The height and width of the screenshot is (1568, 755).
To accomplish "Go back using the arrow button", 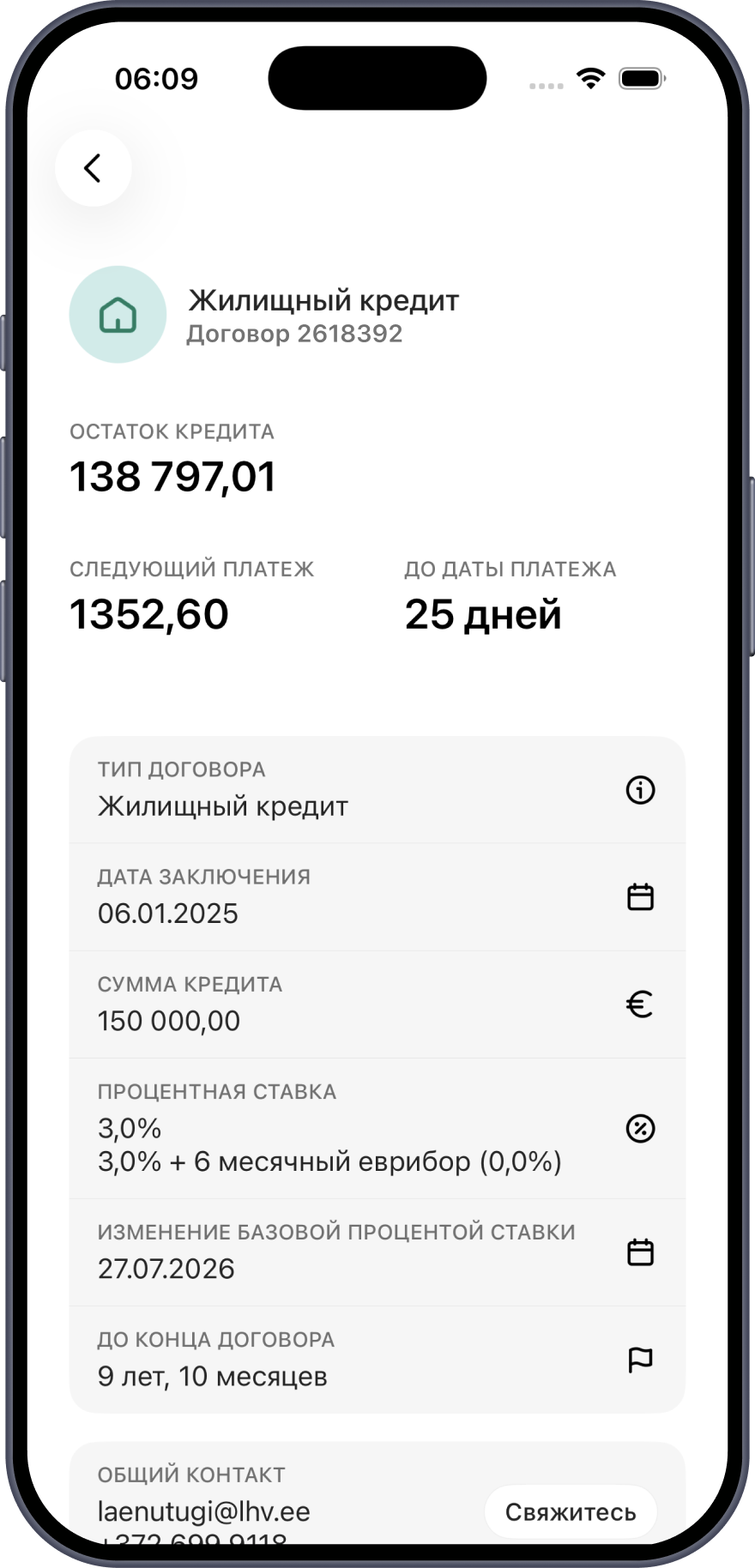I will [93, 168].
